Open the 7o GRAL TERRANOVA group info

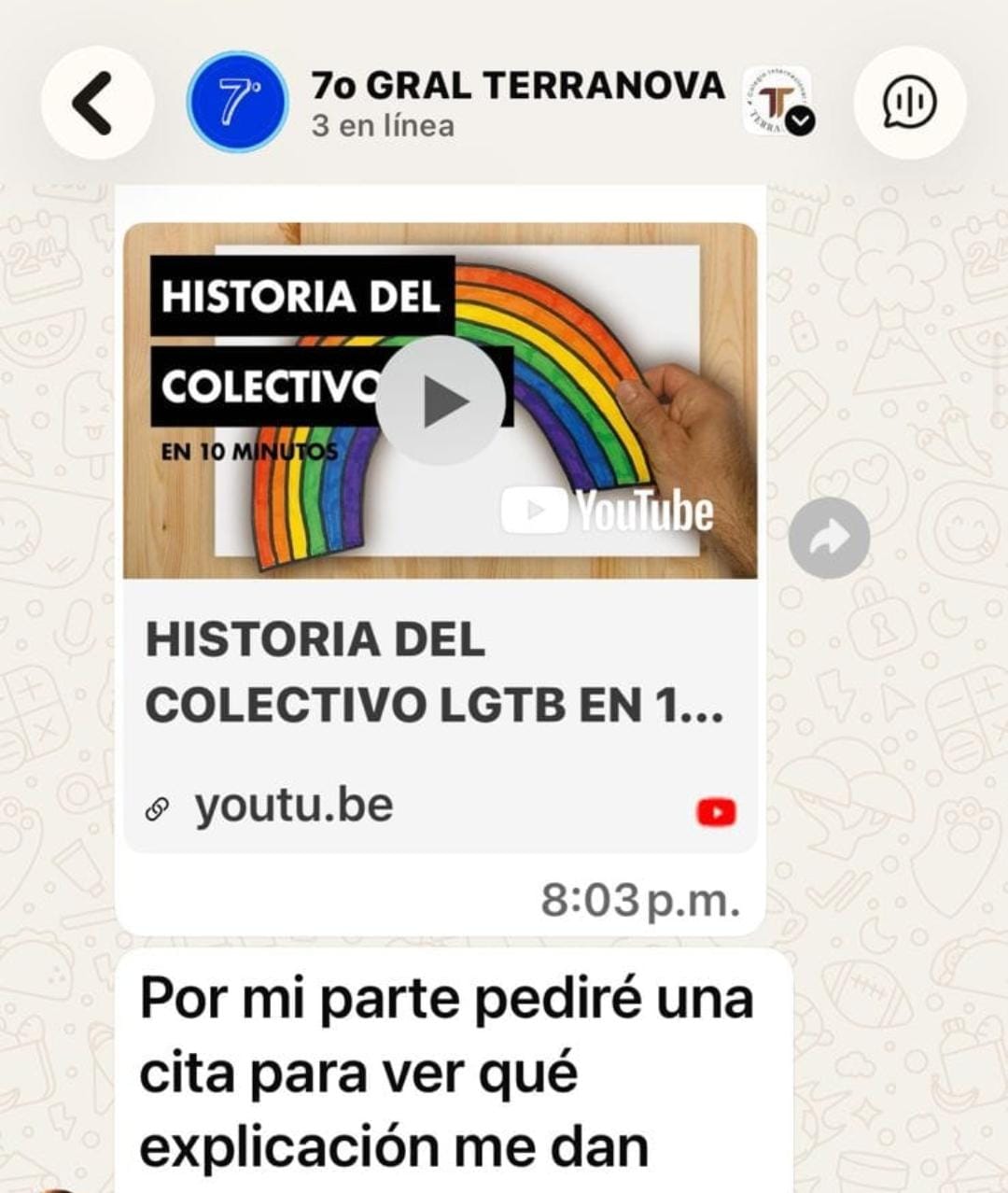point(518,102)
